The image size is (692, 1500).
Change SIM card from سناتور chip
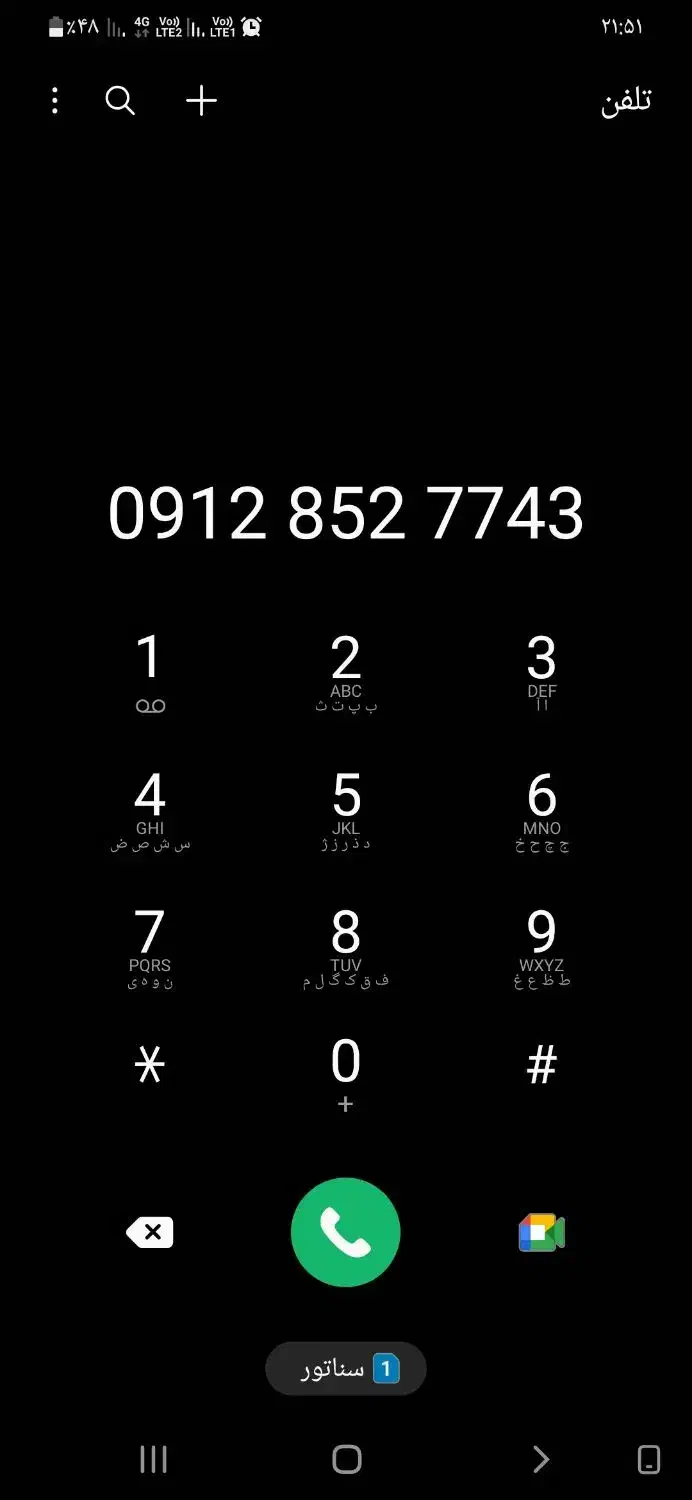346,1369
